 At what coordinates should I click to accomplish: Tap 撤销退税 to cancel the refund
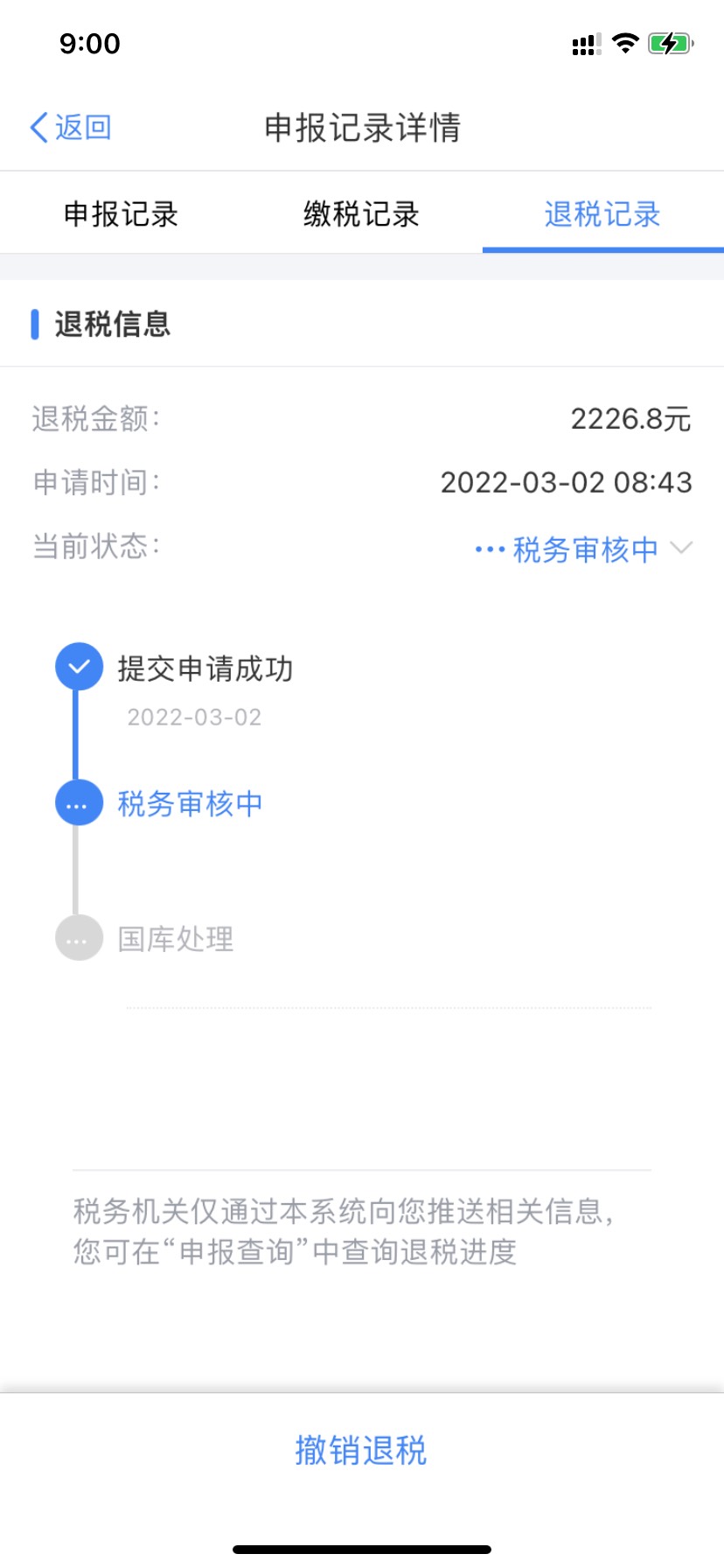(361, 1450)
